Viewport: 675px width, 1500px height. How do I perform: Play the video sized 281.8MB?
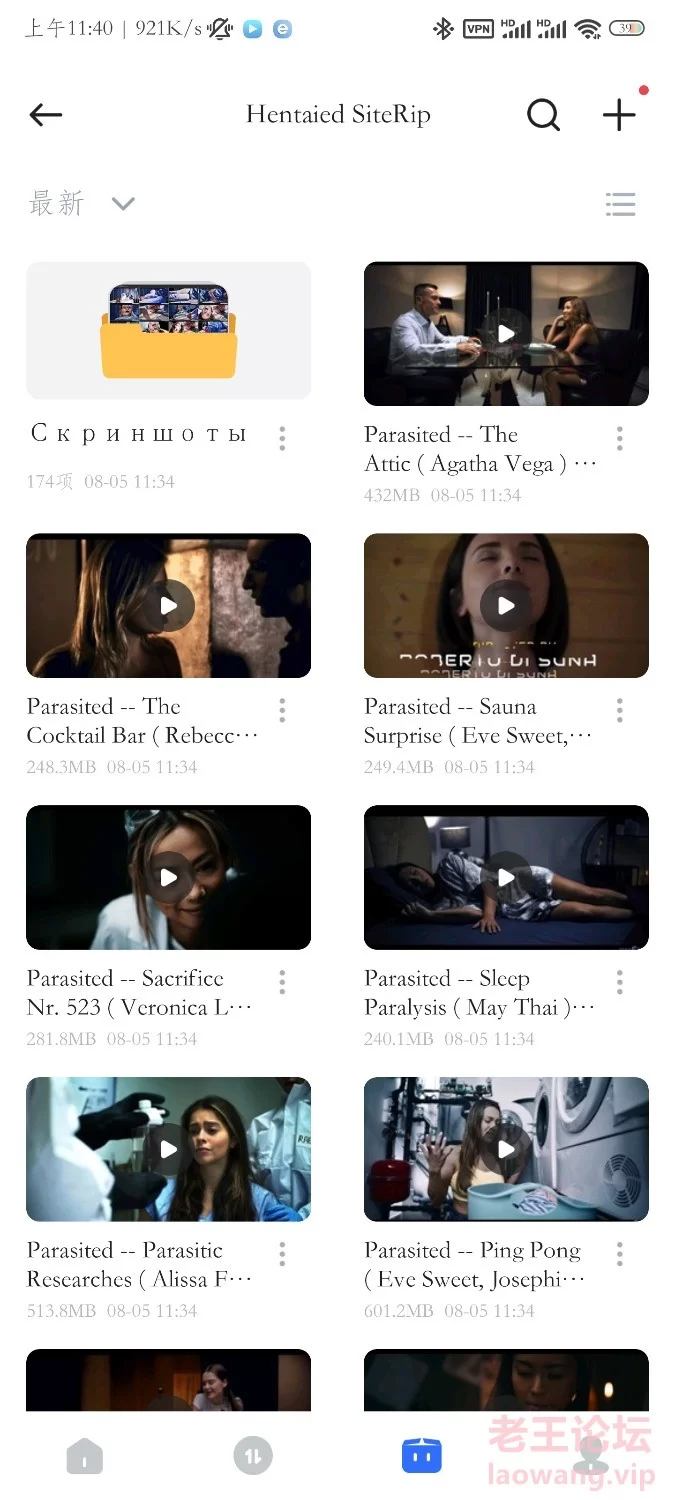click(168, 877)
